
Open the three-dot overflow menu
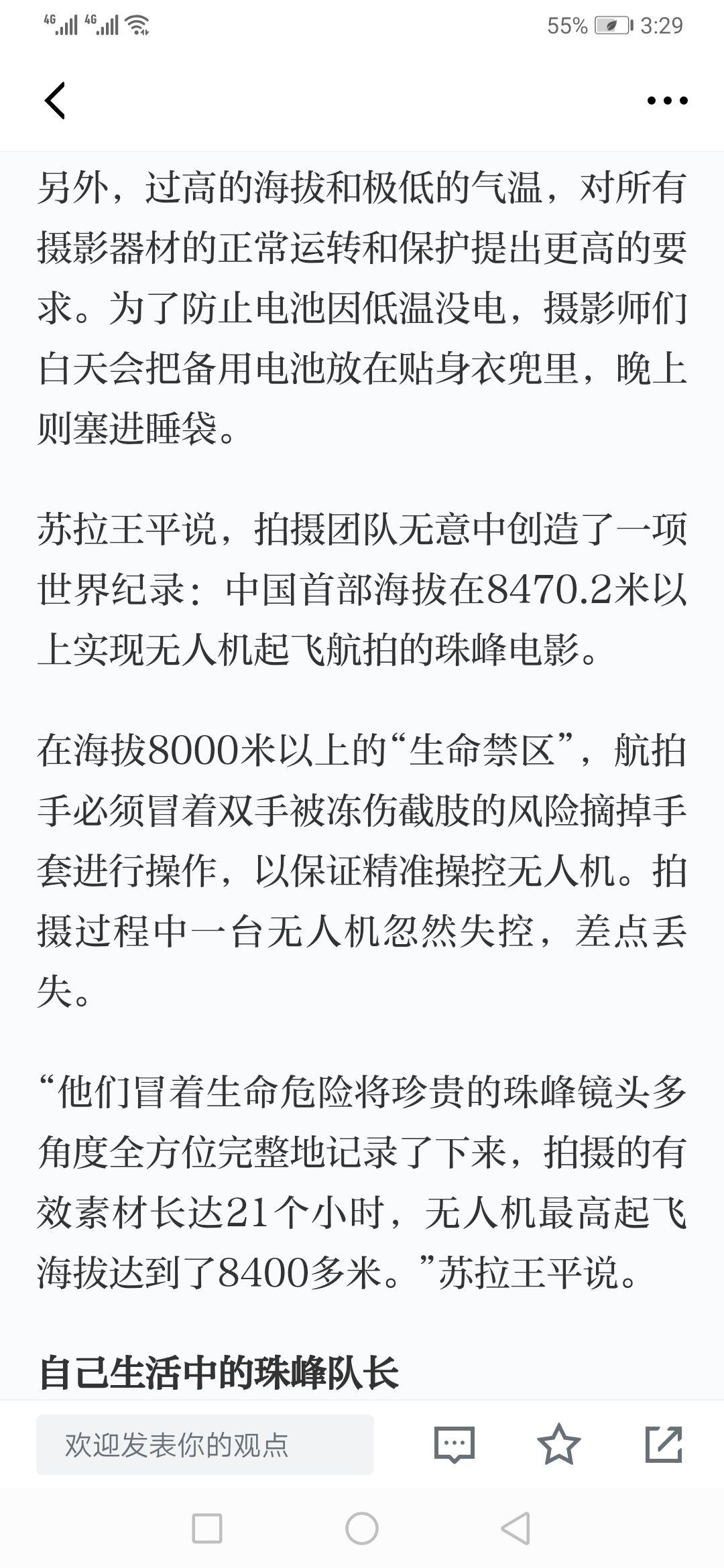[667, 101]
